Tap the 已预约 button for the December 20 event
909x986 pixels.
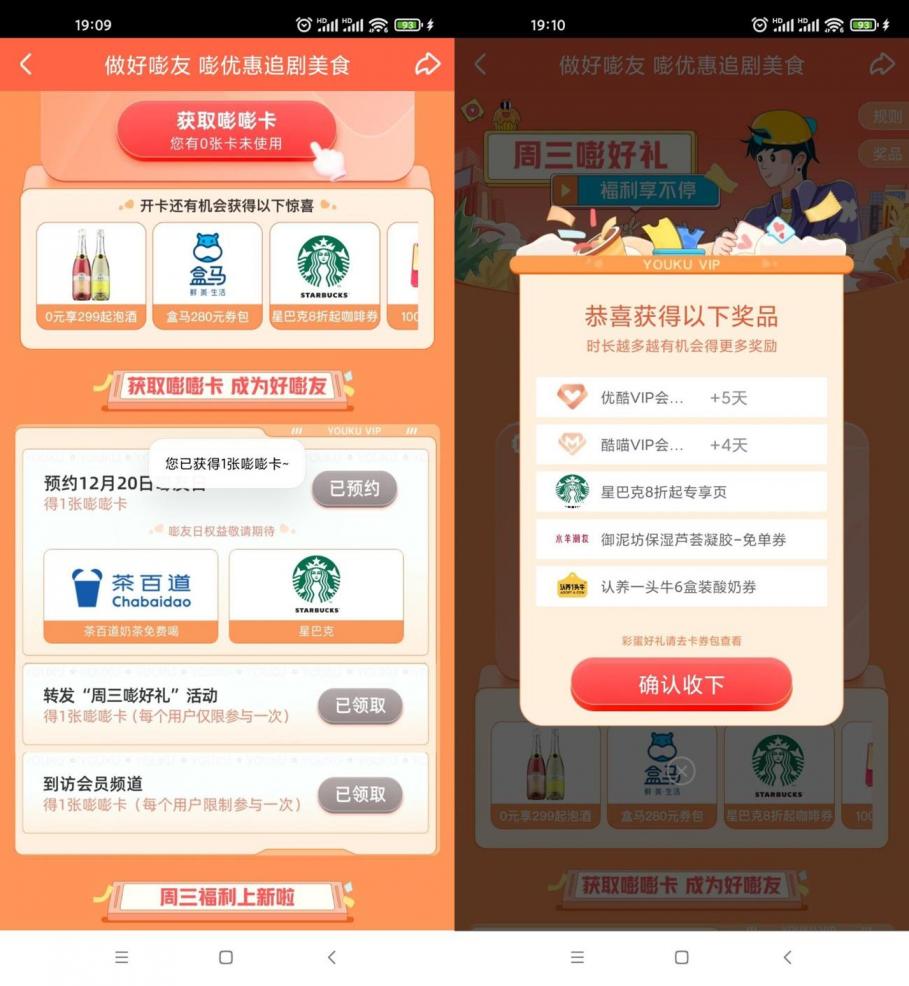[355, 490]
